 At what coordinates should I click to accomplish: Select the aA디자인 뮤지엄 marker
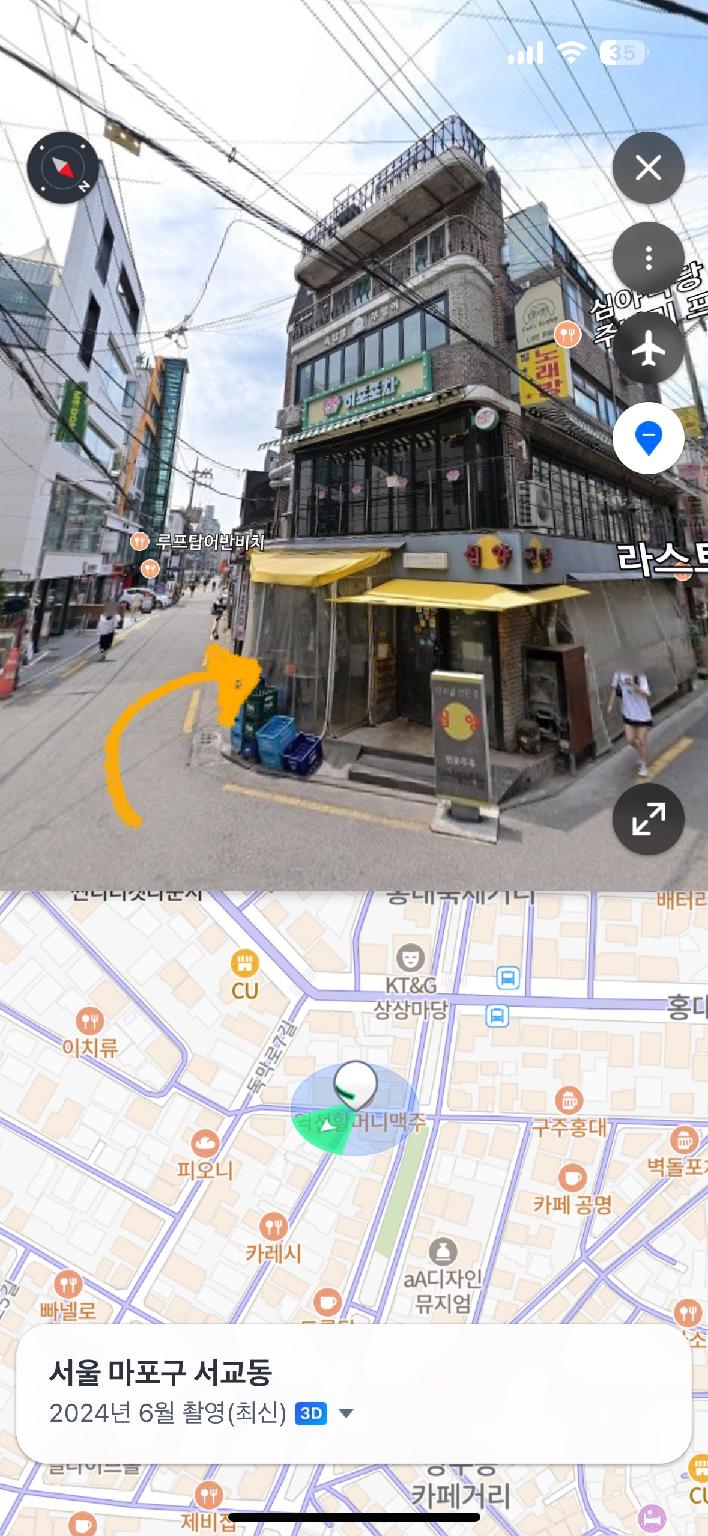pos(442,1276)
